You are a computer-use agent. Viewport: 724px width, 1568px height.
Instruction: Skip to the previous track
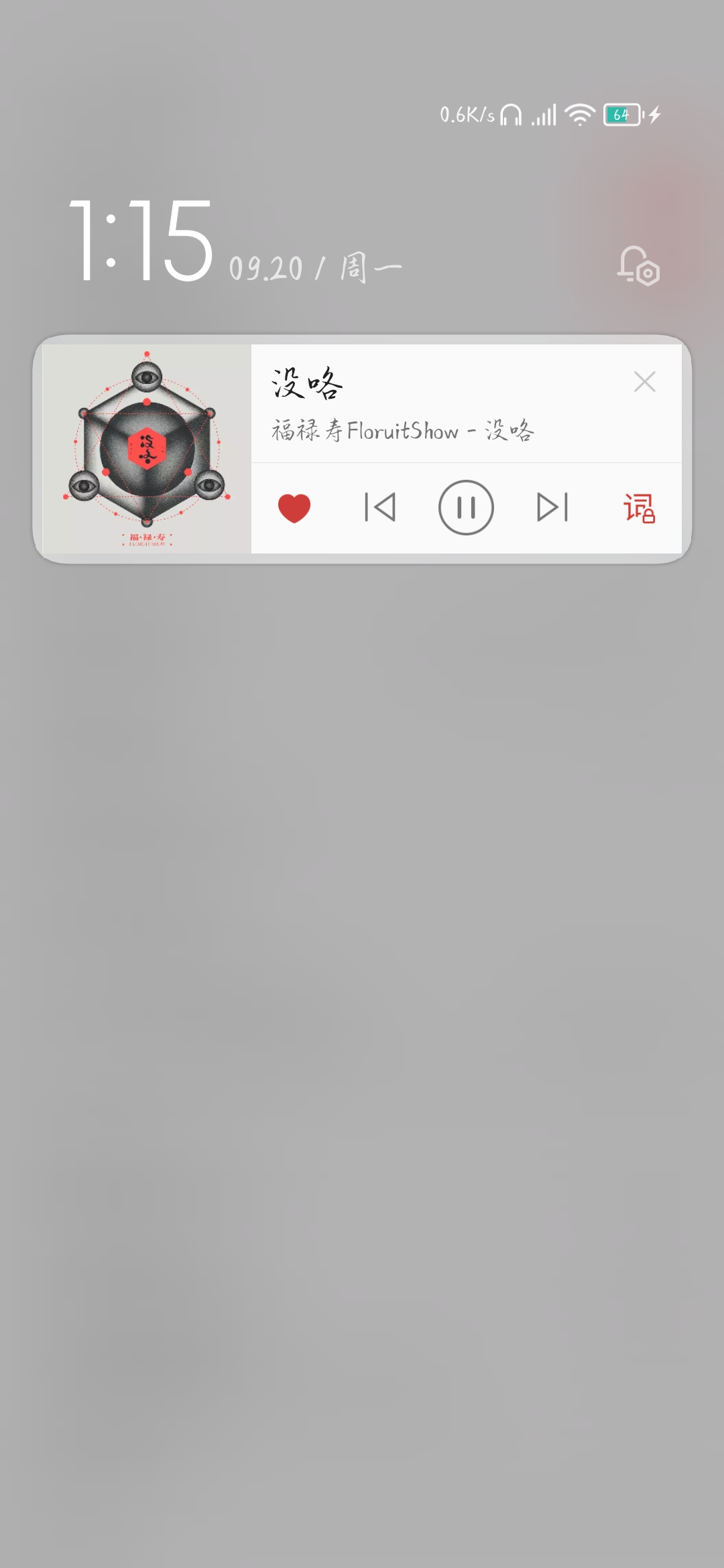pyautogui.click(x=380, y=507)
